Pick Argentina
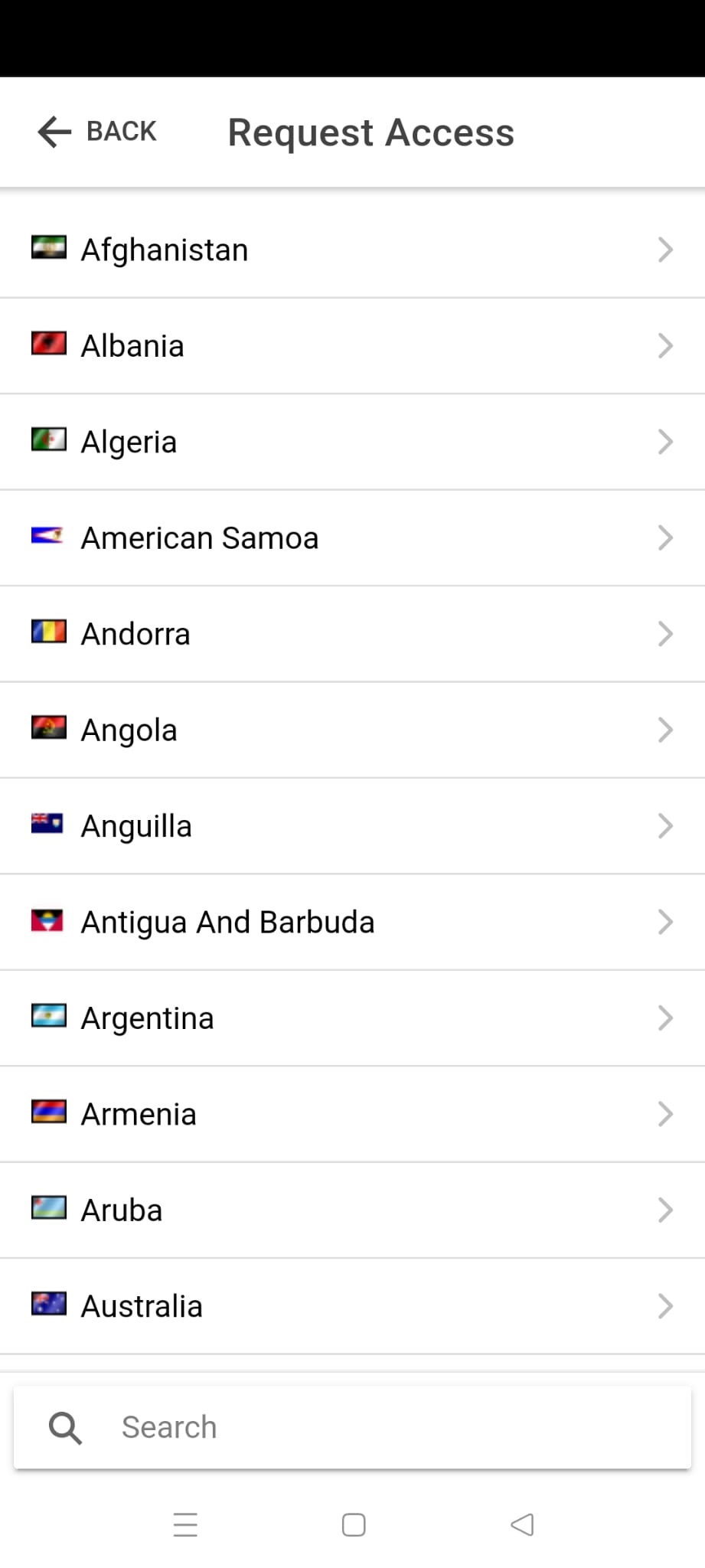Screen dimensions: 705x1568 (352, 1018)
